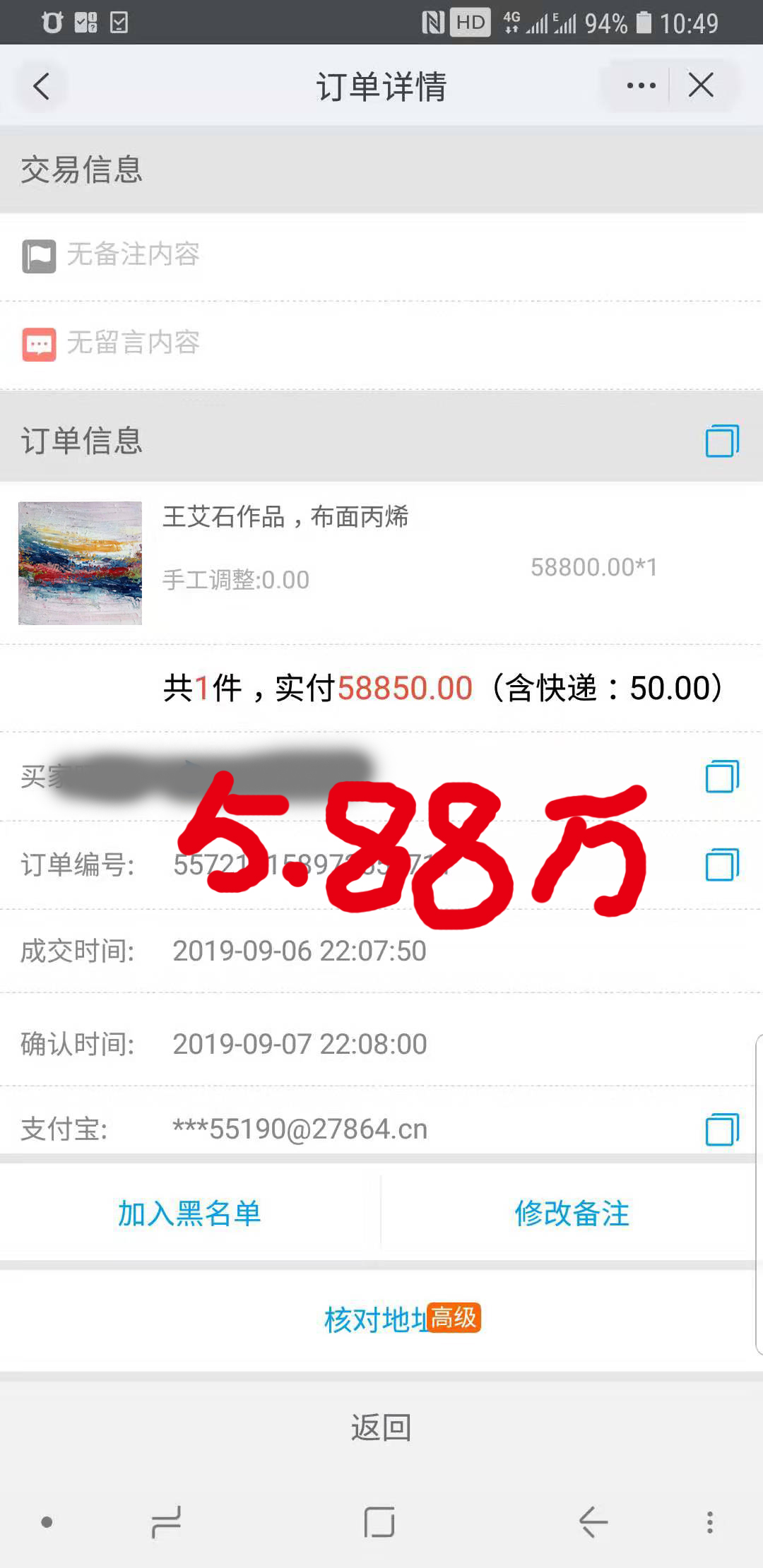The height and width of the screenshot is (1568, 763).
Task: Open recent apps from navigation bar
Action: coord(167,1522)
